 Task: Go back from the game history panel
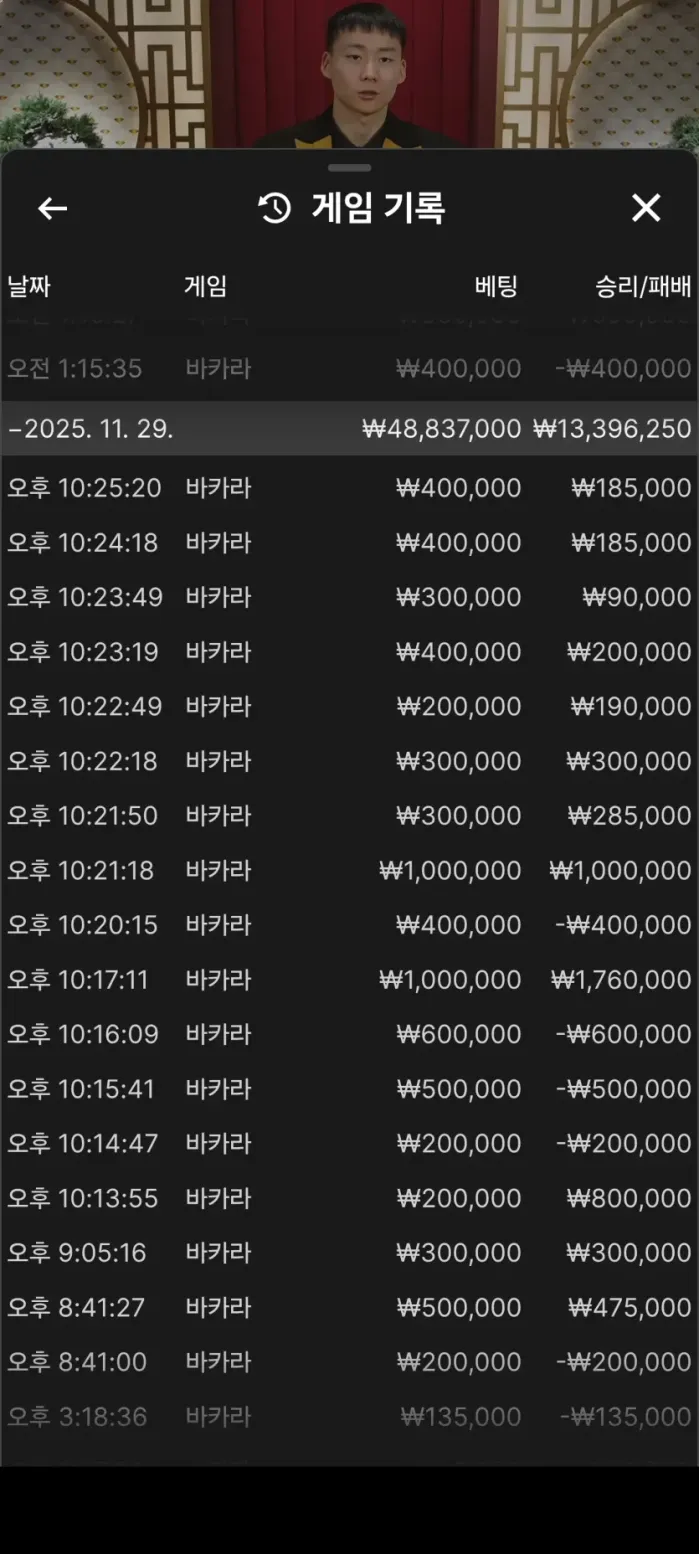pos(52,208)
